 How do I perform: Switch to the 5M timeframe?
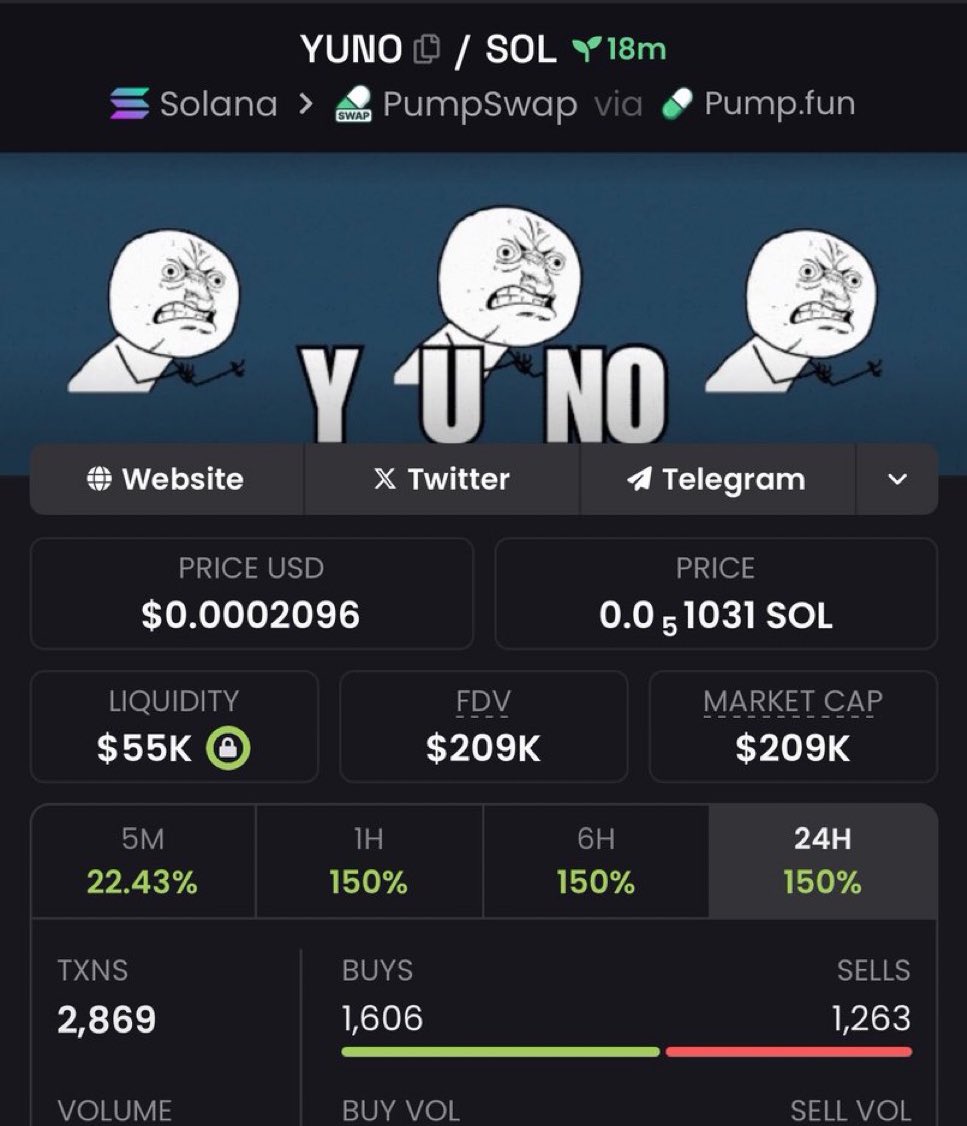coord(143,861)
